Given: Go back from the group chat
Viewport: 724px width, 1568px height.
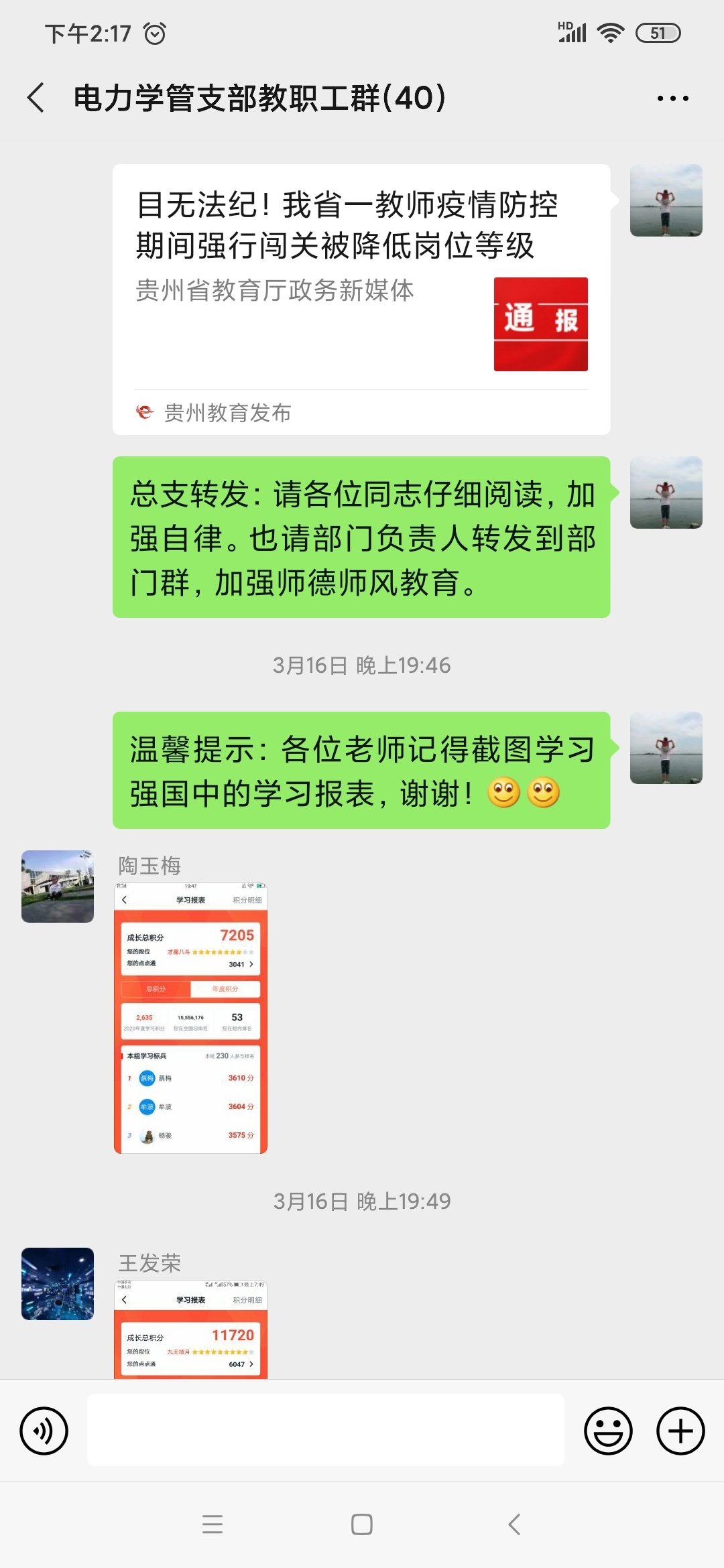Looking at the screenshot, I should (x=36, y=98).
